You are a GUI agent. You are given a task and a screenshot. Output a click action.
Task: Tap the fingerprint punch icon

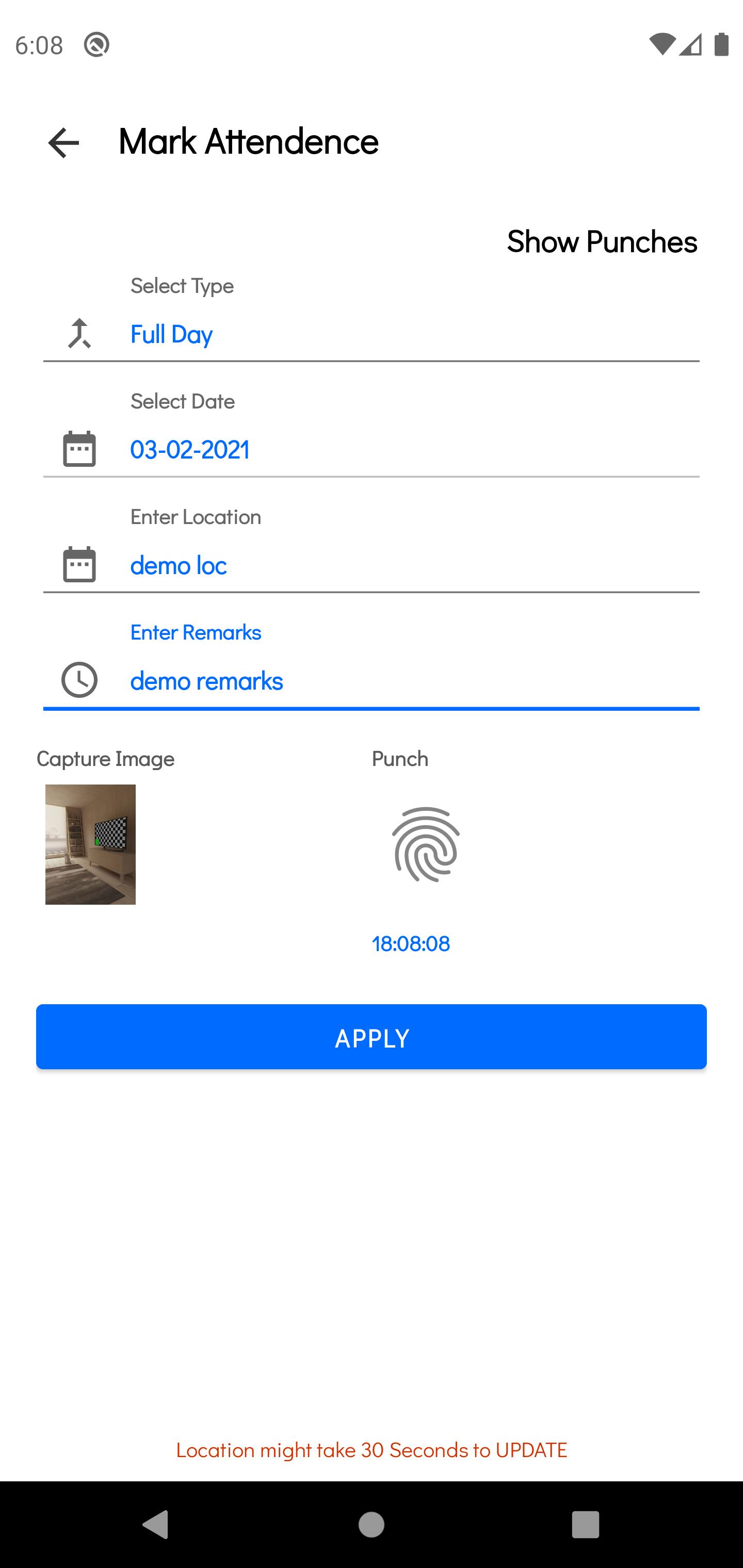[x=425, y=844]
